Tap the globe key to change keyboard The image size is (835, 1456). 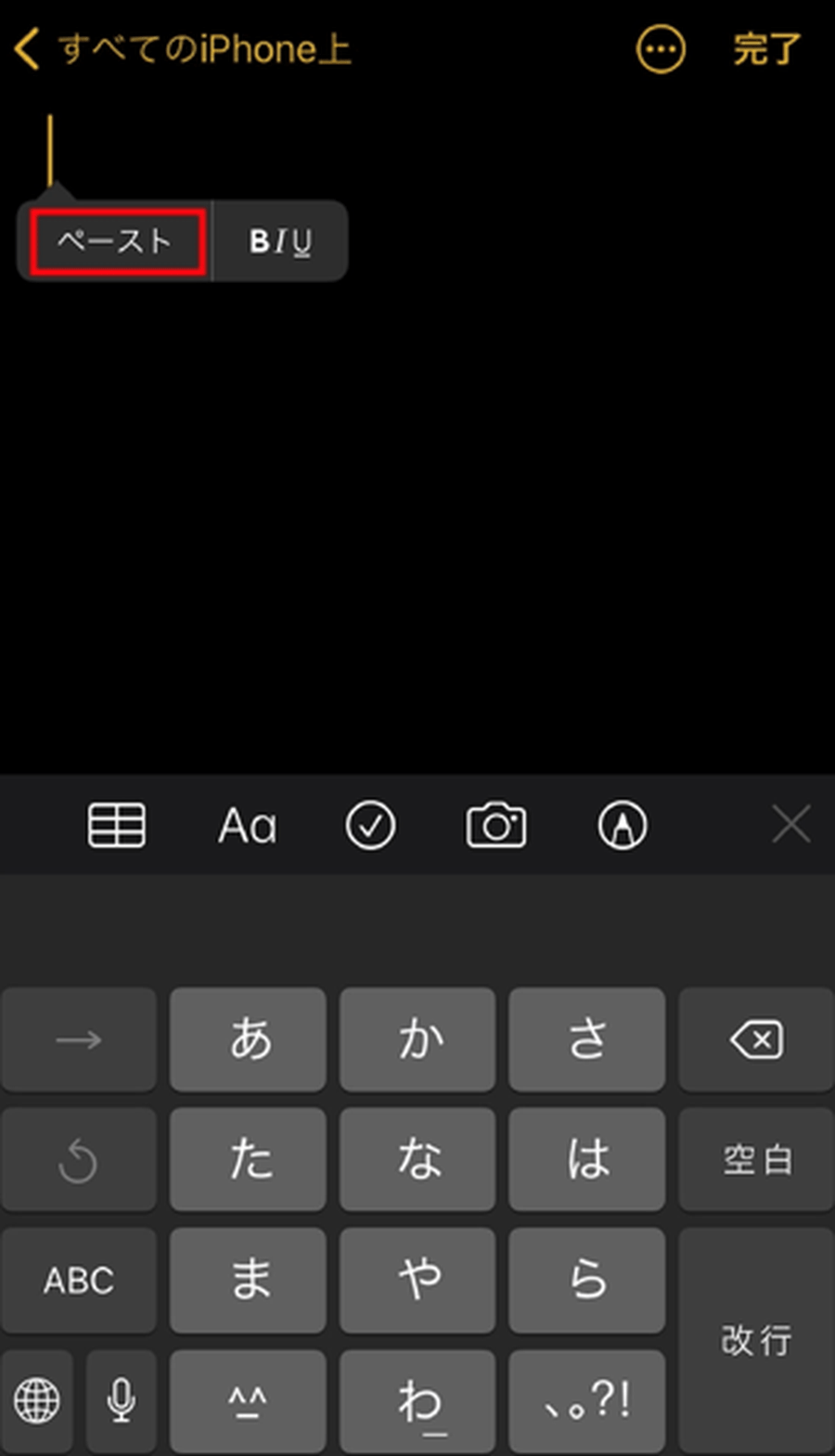coord(36,1400)
